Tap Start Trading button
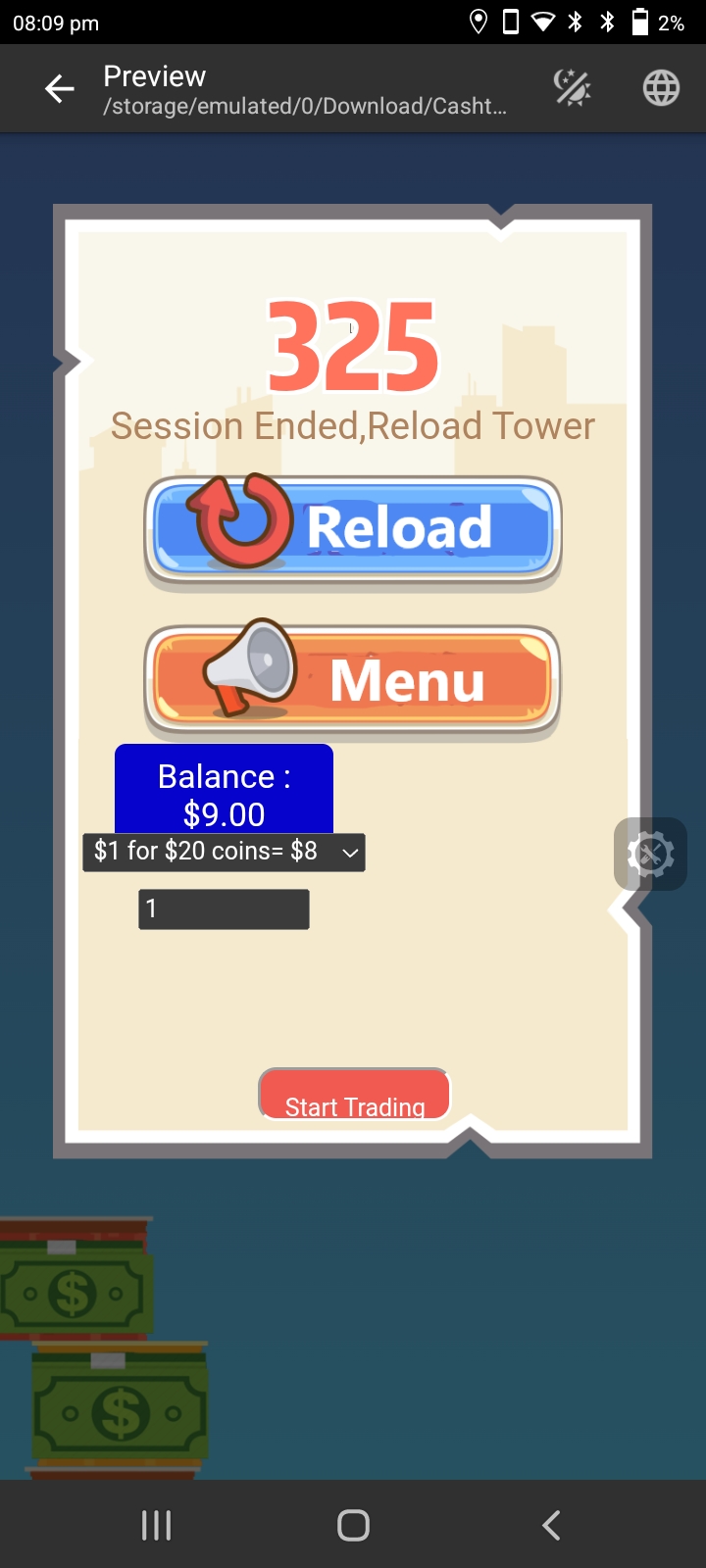This screenshot has width=706, height=1568. click(354, 1096)
